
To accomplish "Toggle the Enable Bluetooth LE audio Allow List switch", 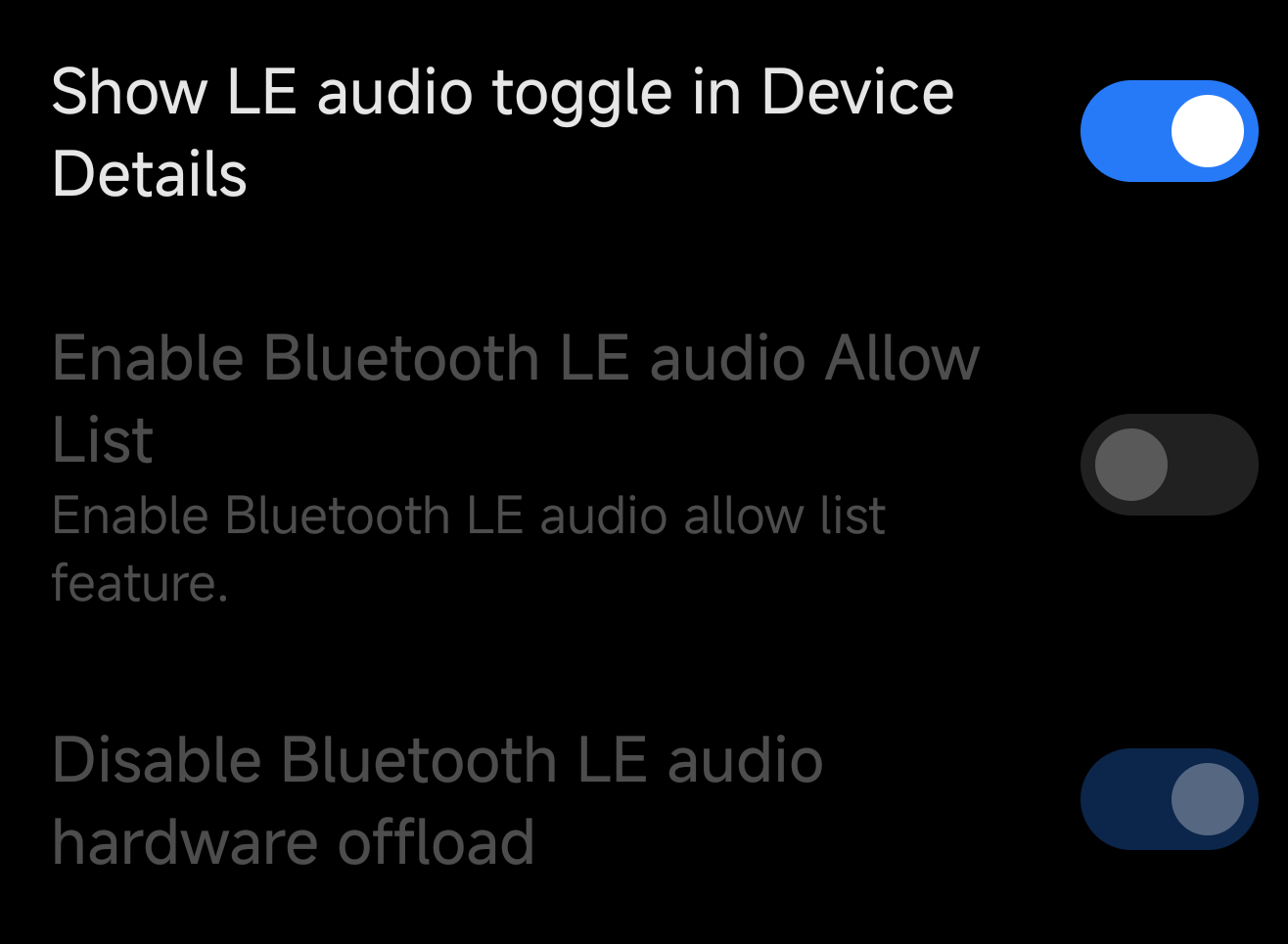I will point(1169,465).
